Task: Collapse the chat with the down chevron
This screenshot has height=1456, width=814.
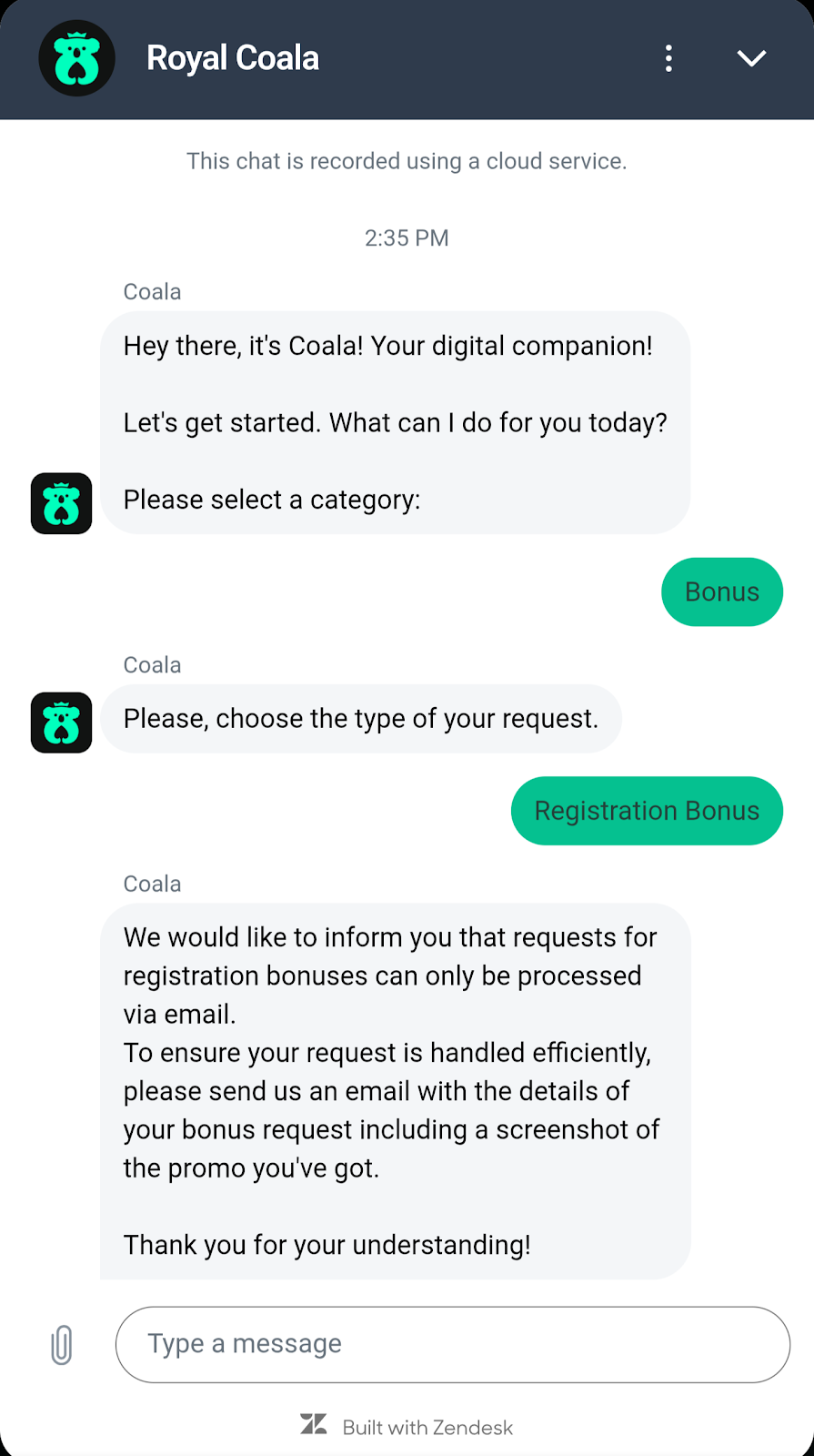Action: (752, 58)
